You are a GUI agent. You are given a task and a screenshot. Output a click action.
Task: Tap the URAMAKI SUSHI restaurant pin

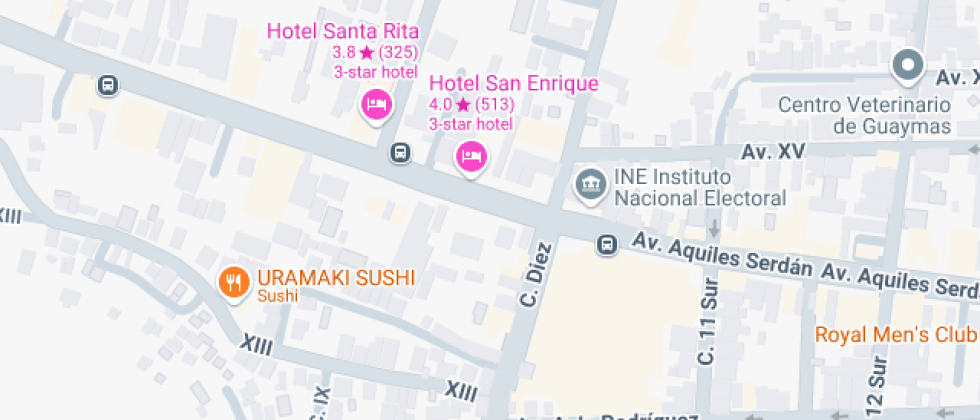(x=233, y=283)
